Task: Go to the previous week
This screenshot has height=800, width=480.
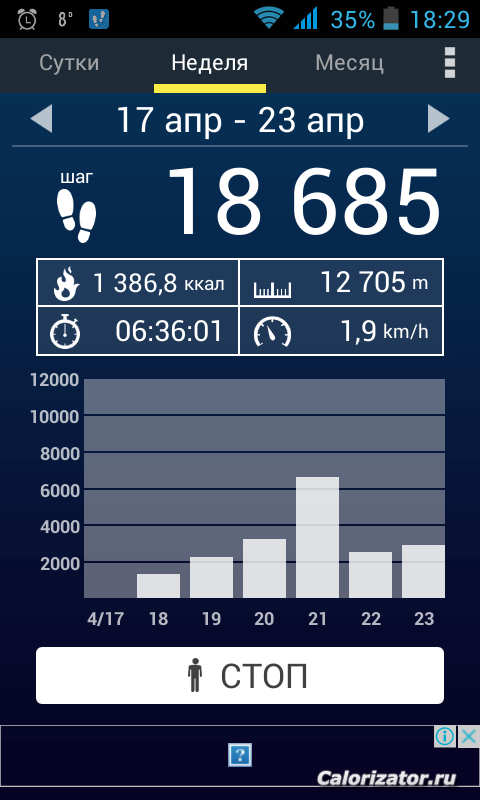Action: pos(41,120)
